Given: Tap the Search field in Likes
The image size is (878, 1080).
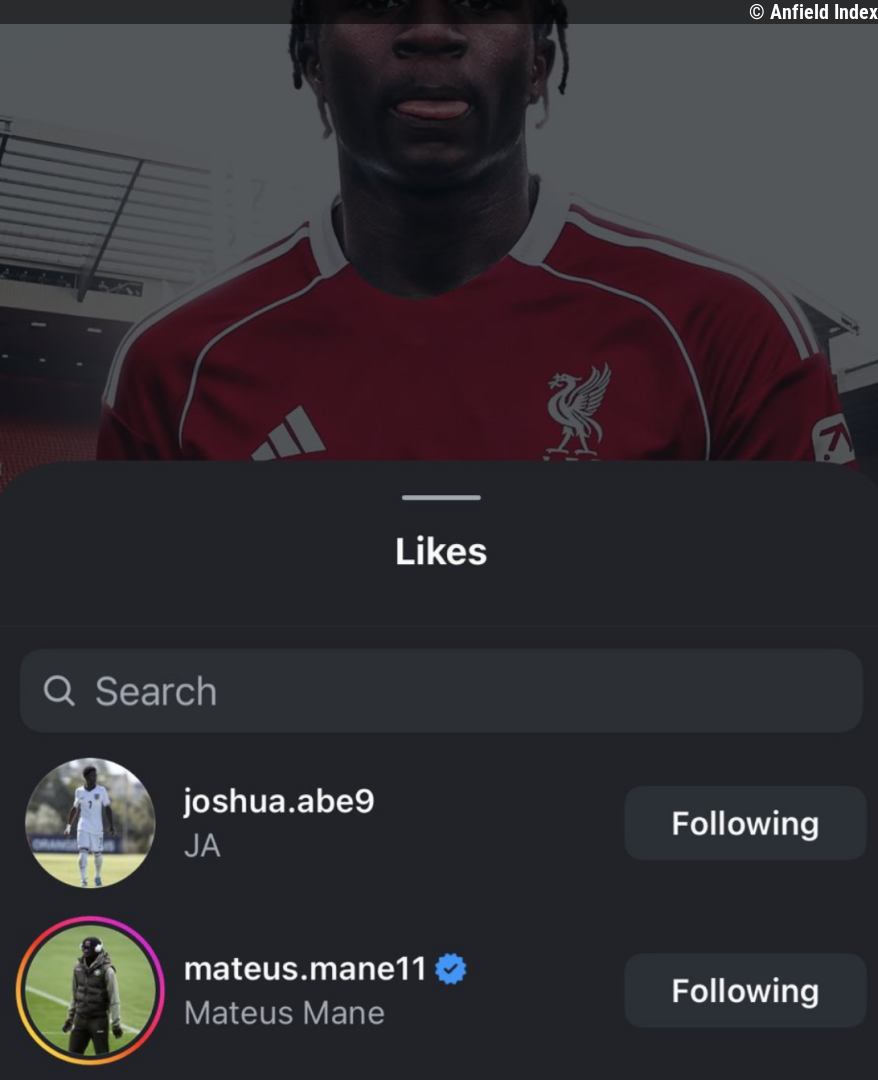Looking at the screenshot, I should 440,691.
